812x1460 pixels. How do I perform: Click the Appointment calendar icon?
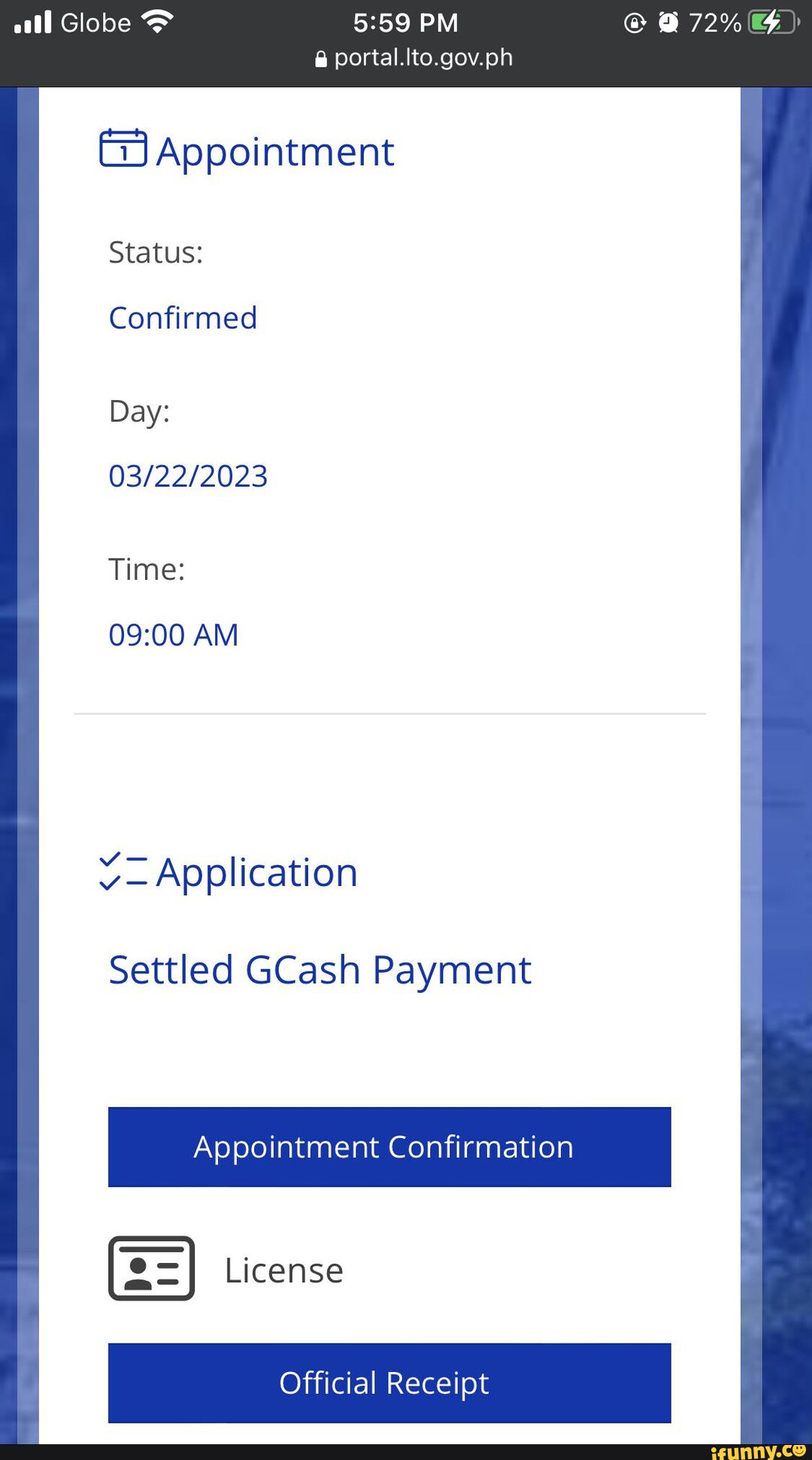coord(123,149)
